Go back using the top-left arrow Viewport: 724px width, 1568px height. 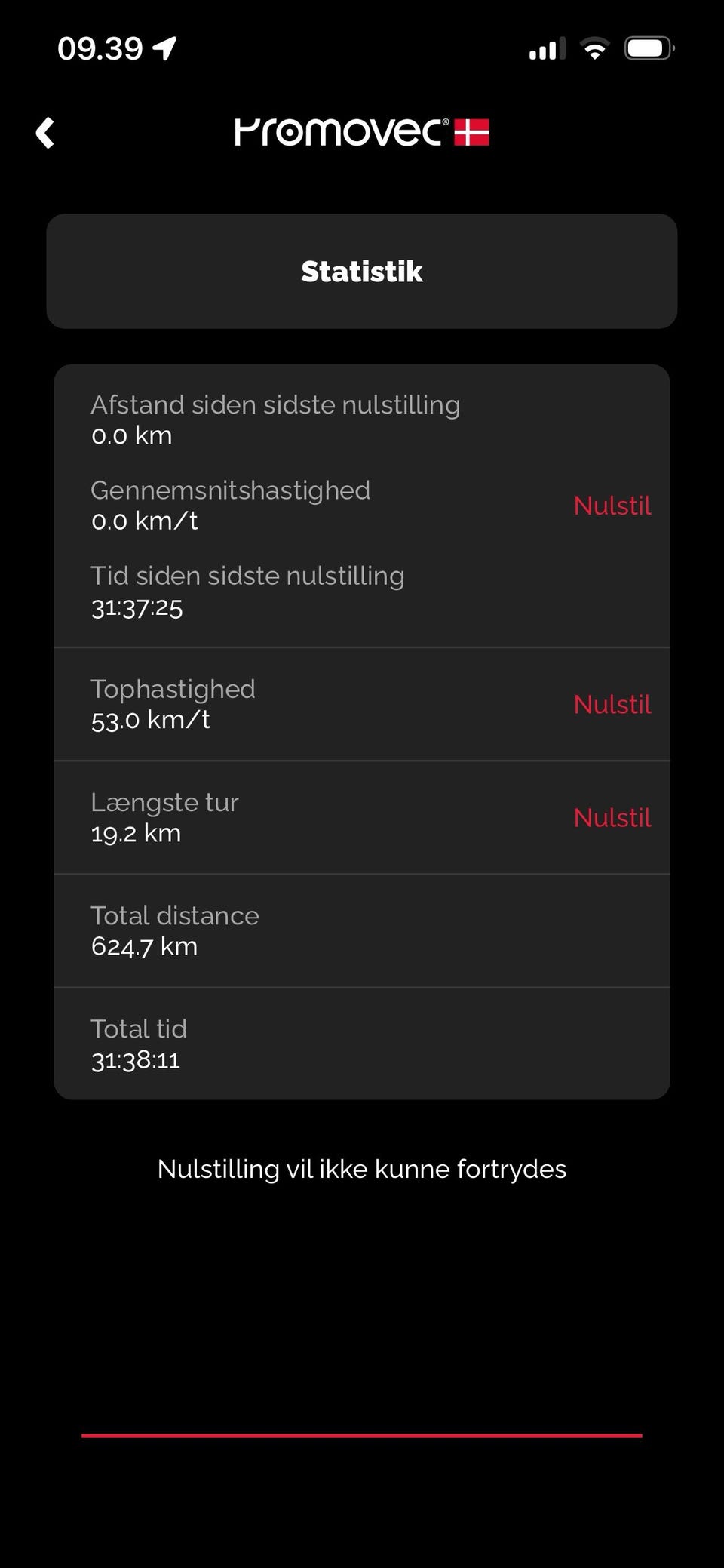click(45, 133)
